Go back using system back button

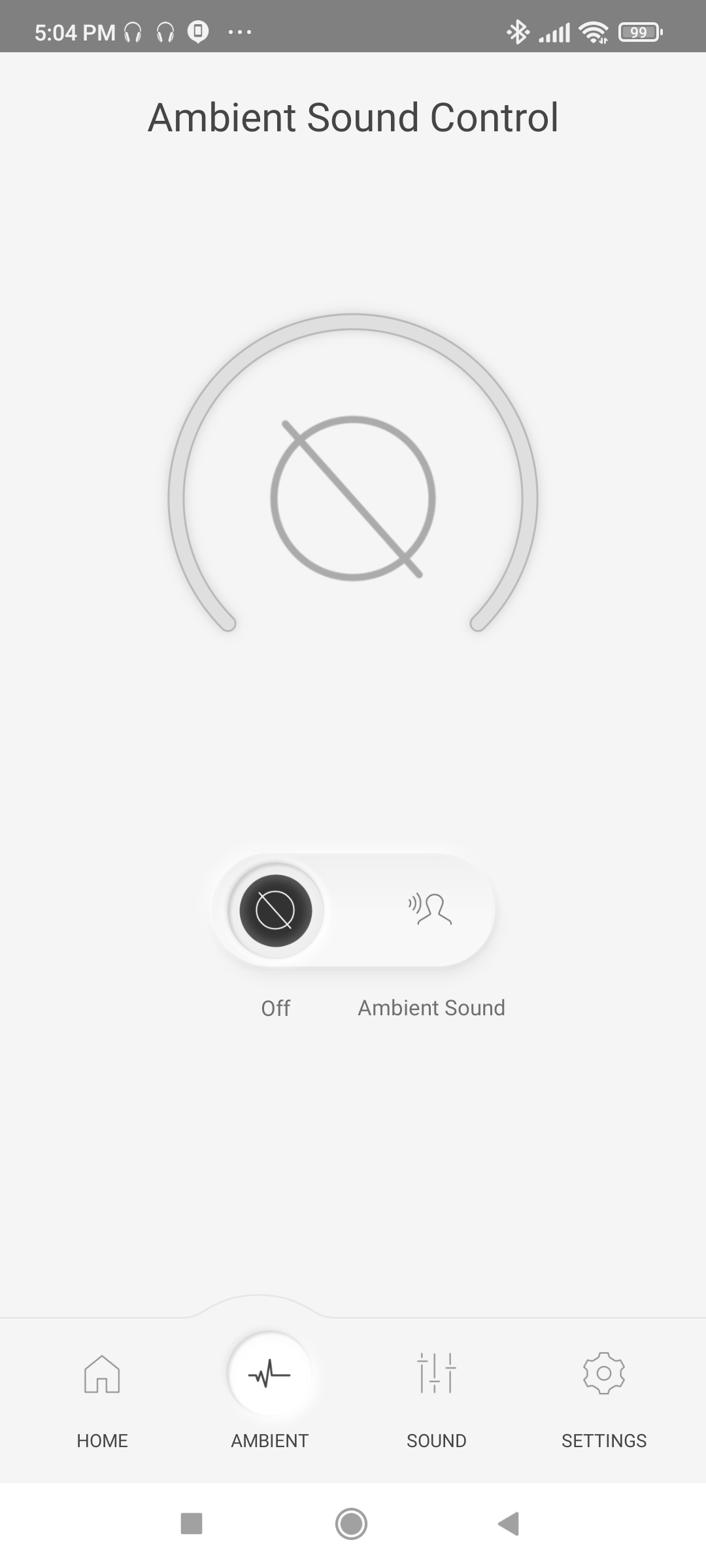tap(509, 1524)
